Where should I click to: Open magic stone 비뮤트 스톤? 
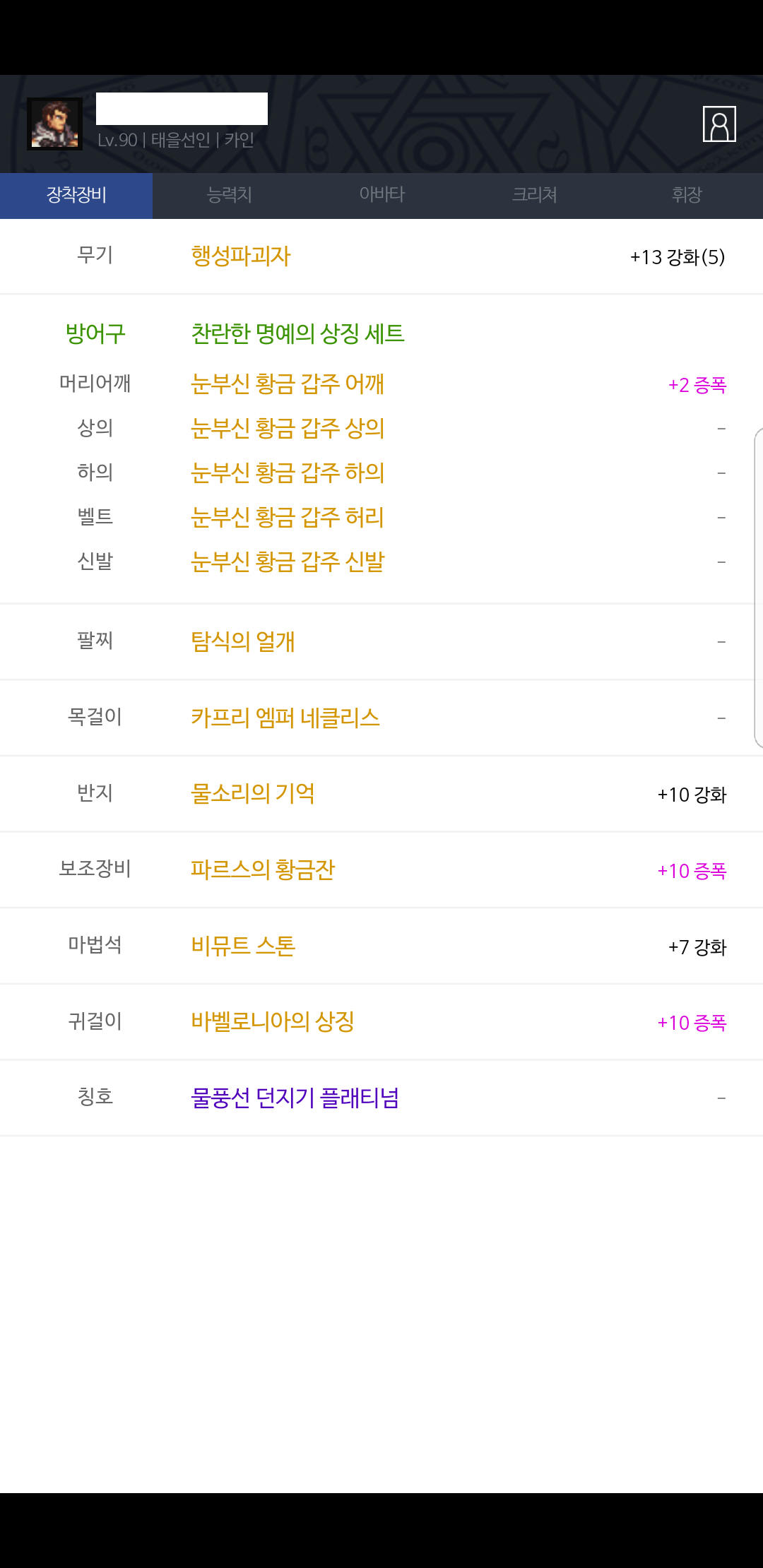tap(243, 946)
